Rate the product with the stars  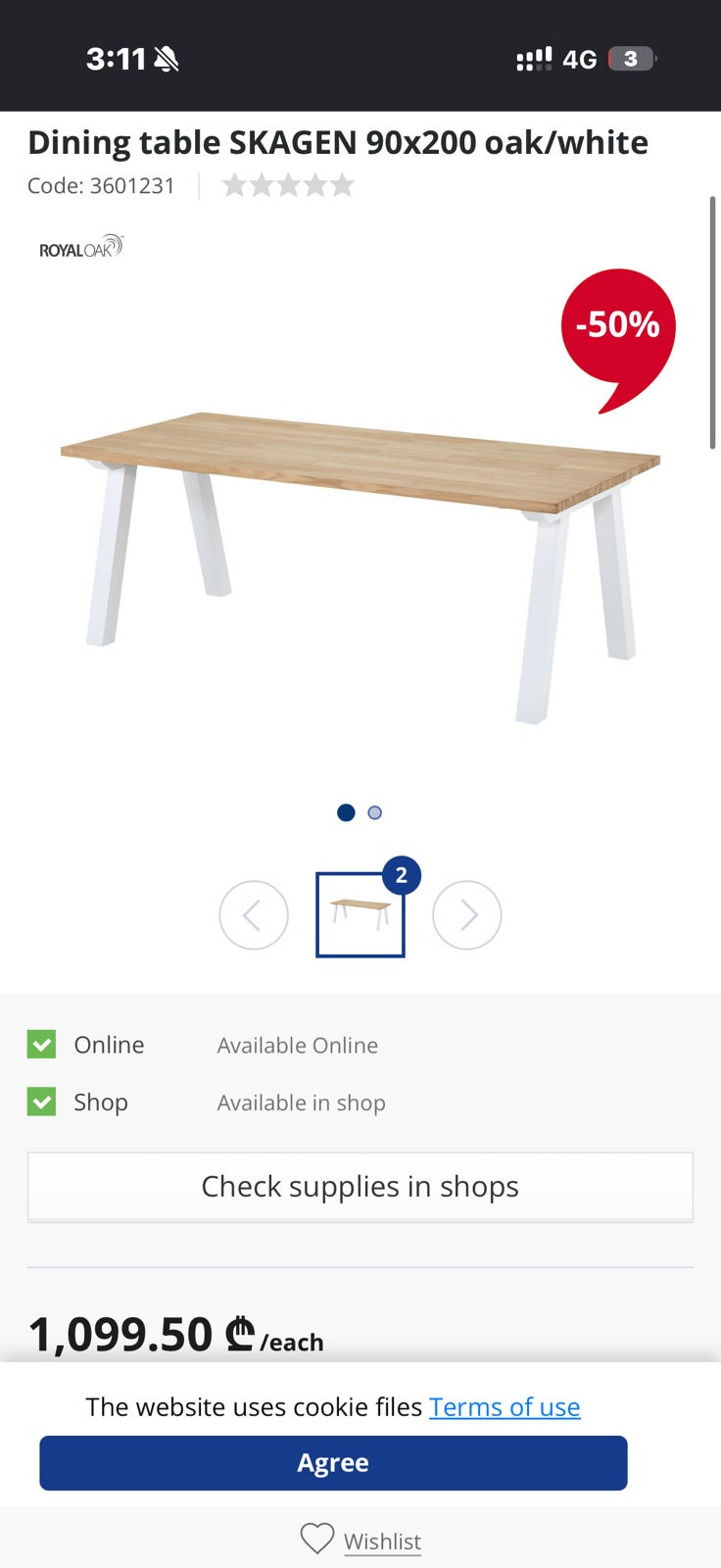pyautogui.click(x=288, y=185)
